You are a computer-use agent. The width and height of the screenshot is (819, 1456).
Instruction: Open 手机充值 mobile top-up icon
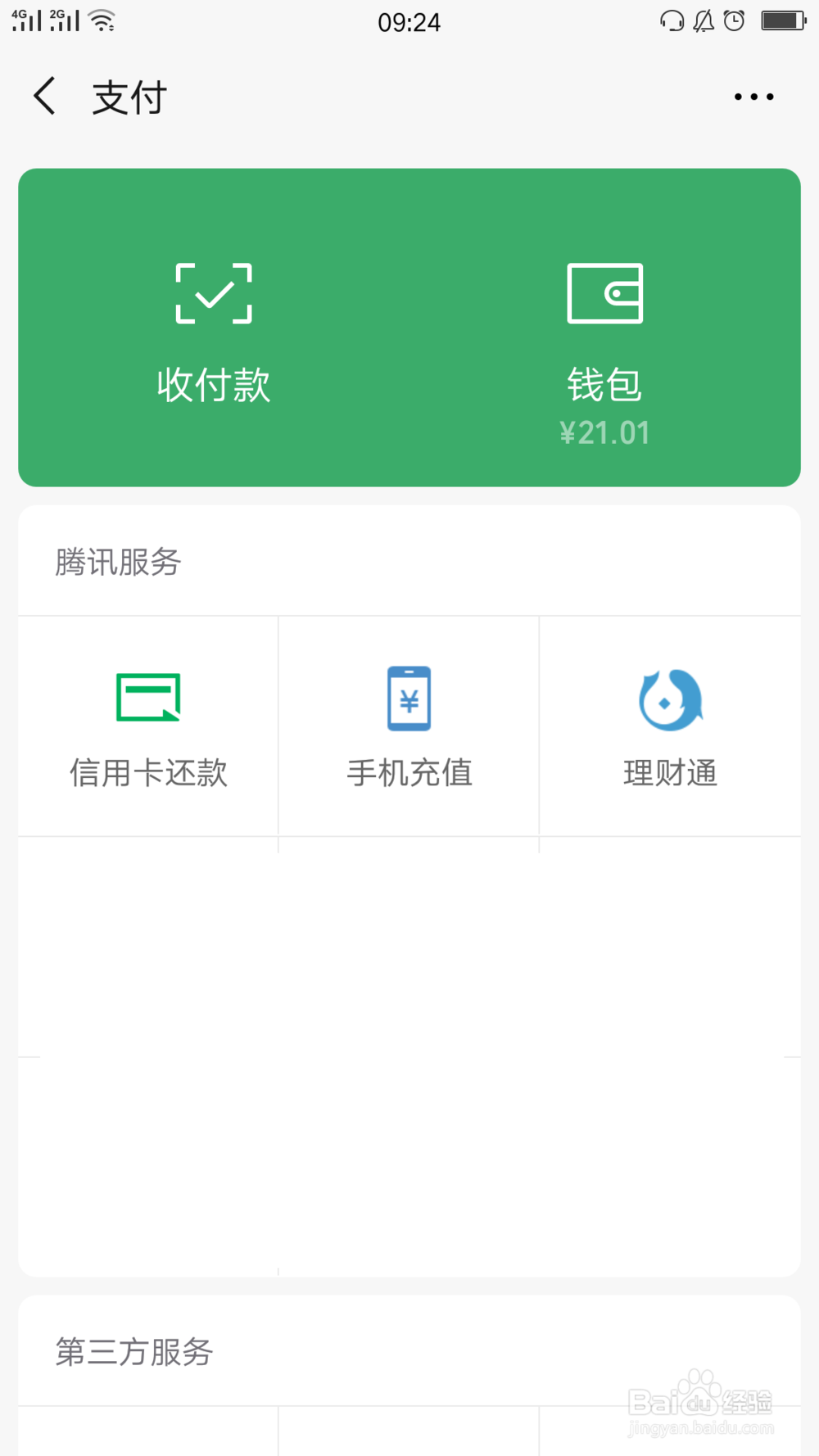click(x=409, y=699)
